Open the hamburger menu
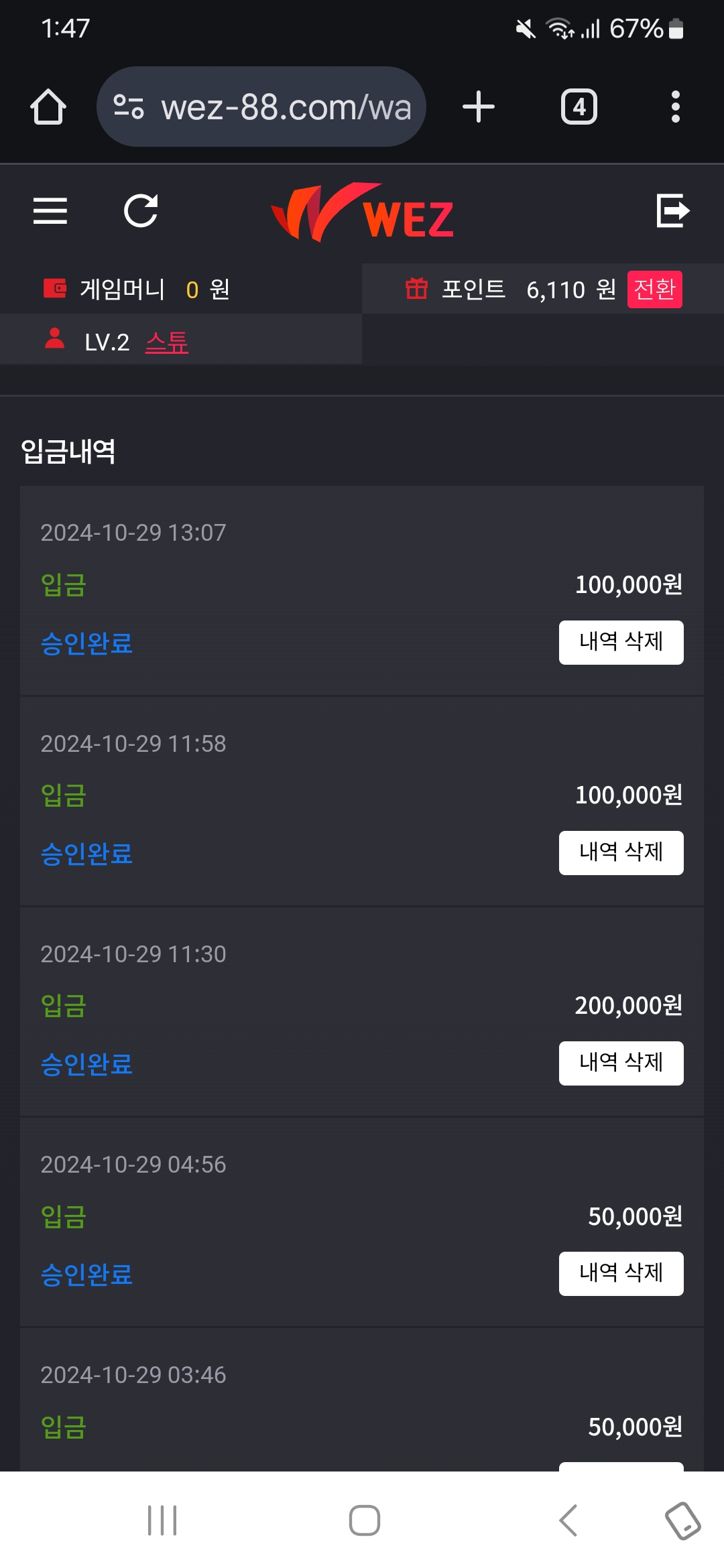The width and height of the screenshot is (724, 1568). click(50, 211)
